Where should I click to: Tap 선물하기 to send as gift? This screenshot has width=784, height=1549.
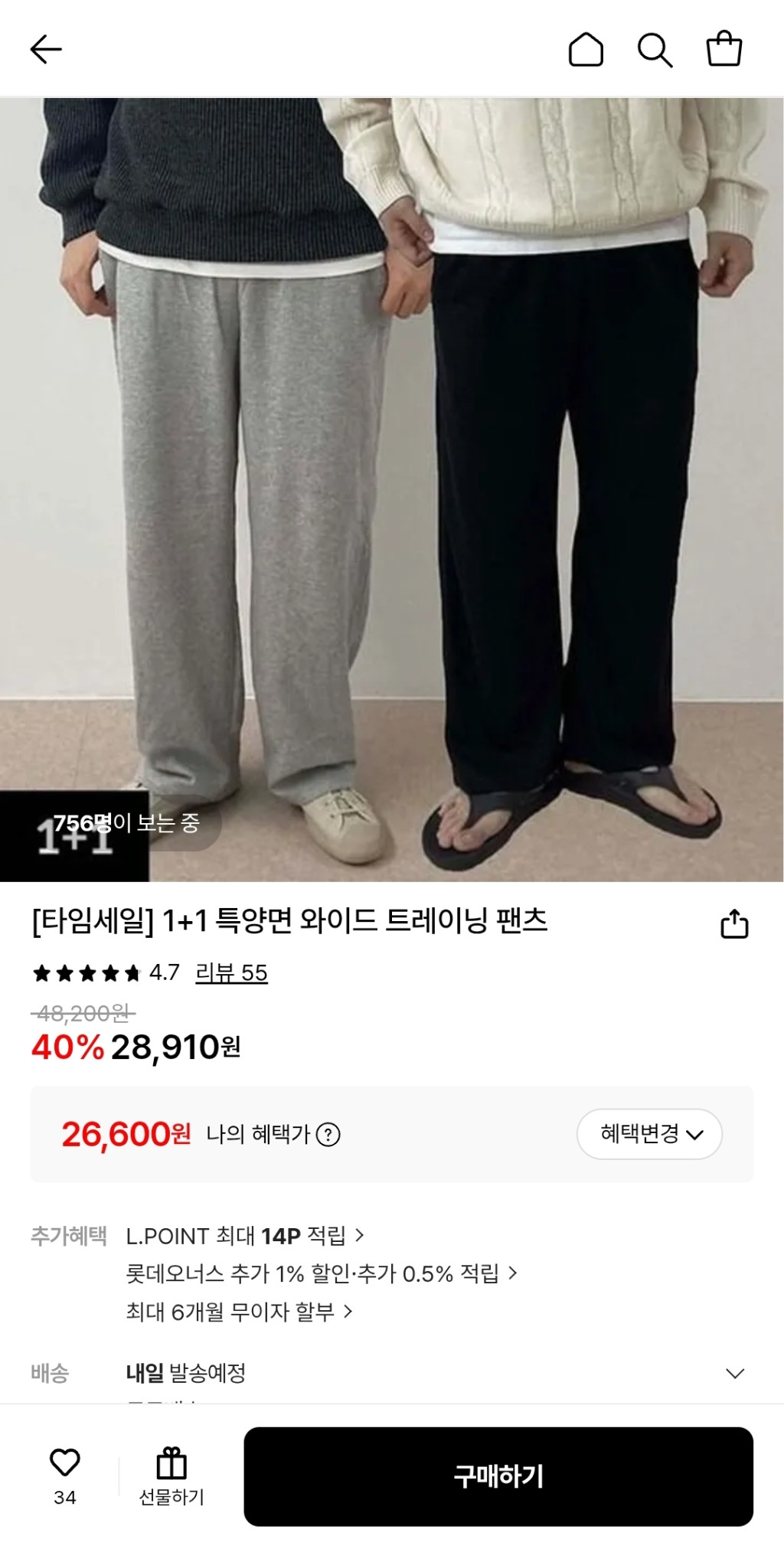click(171, 1476)
